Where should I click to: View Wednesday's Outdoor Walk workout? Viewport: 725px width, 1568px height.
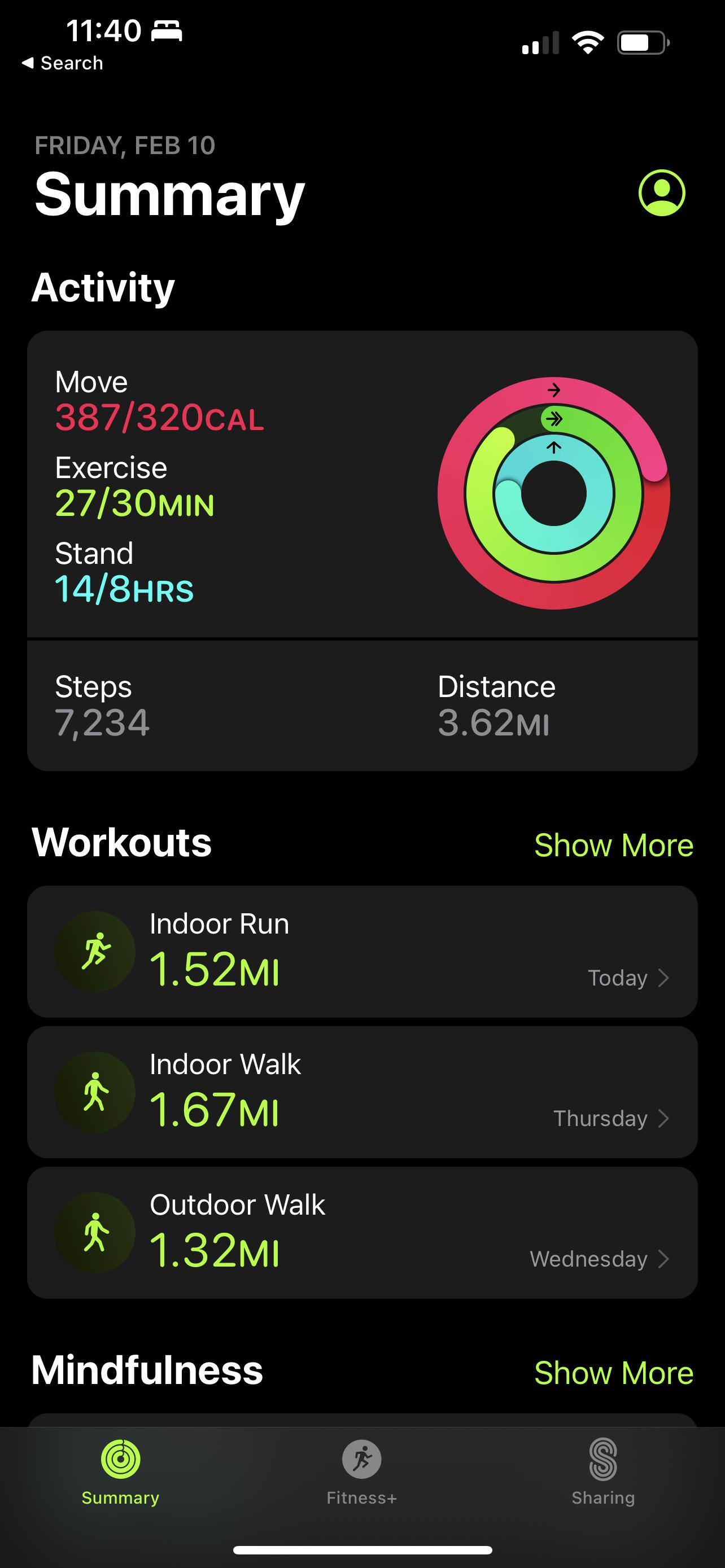(x=361, y=1233)
